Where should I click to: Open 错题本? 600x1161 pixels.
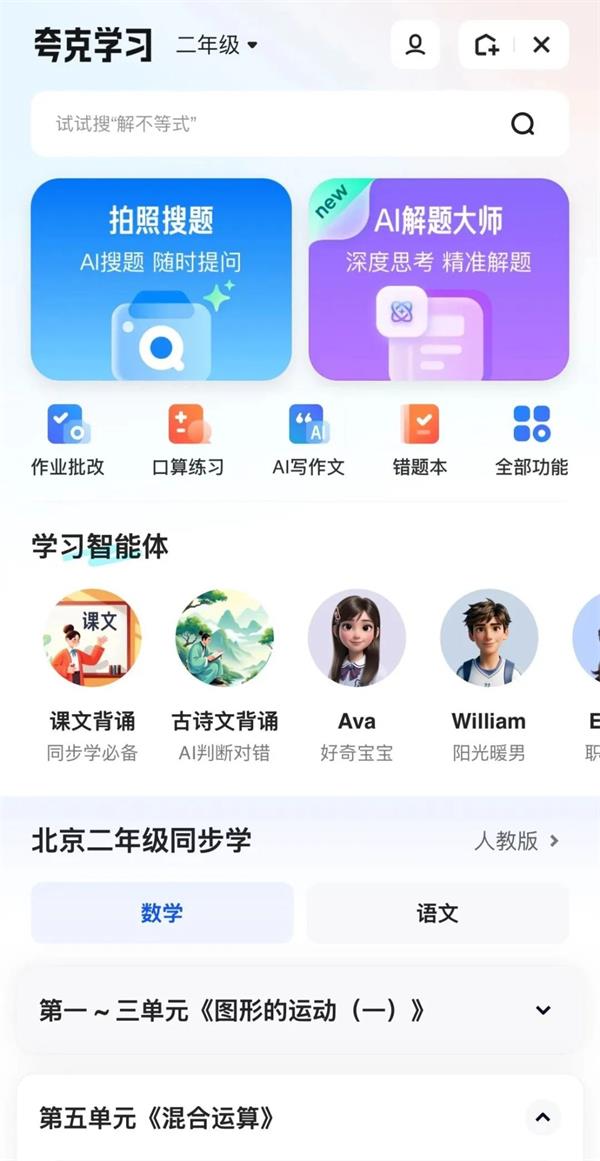(x=419, y=440)
